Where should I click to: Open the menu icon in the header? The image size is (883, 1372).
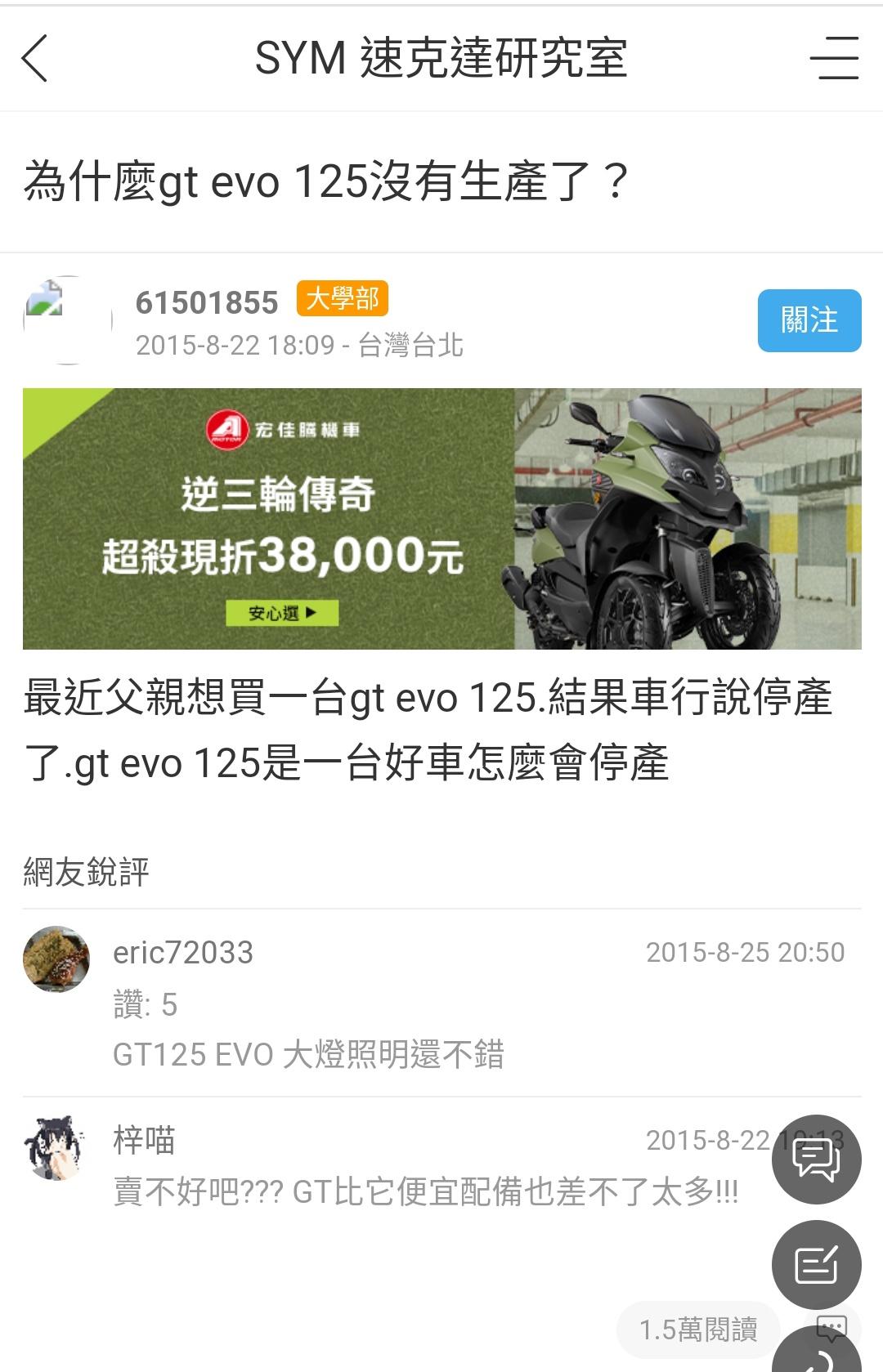pos(834,58)
